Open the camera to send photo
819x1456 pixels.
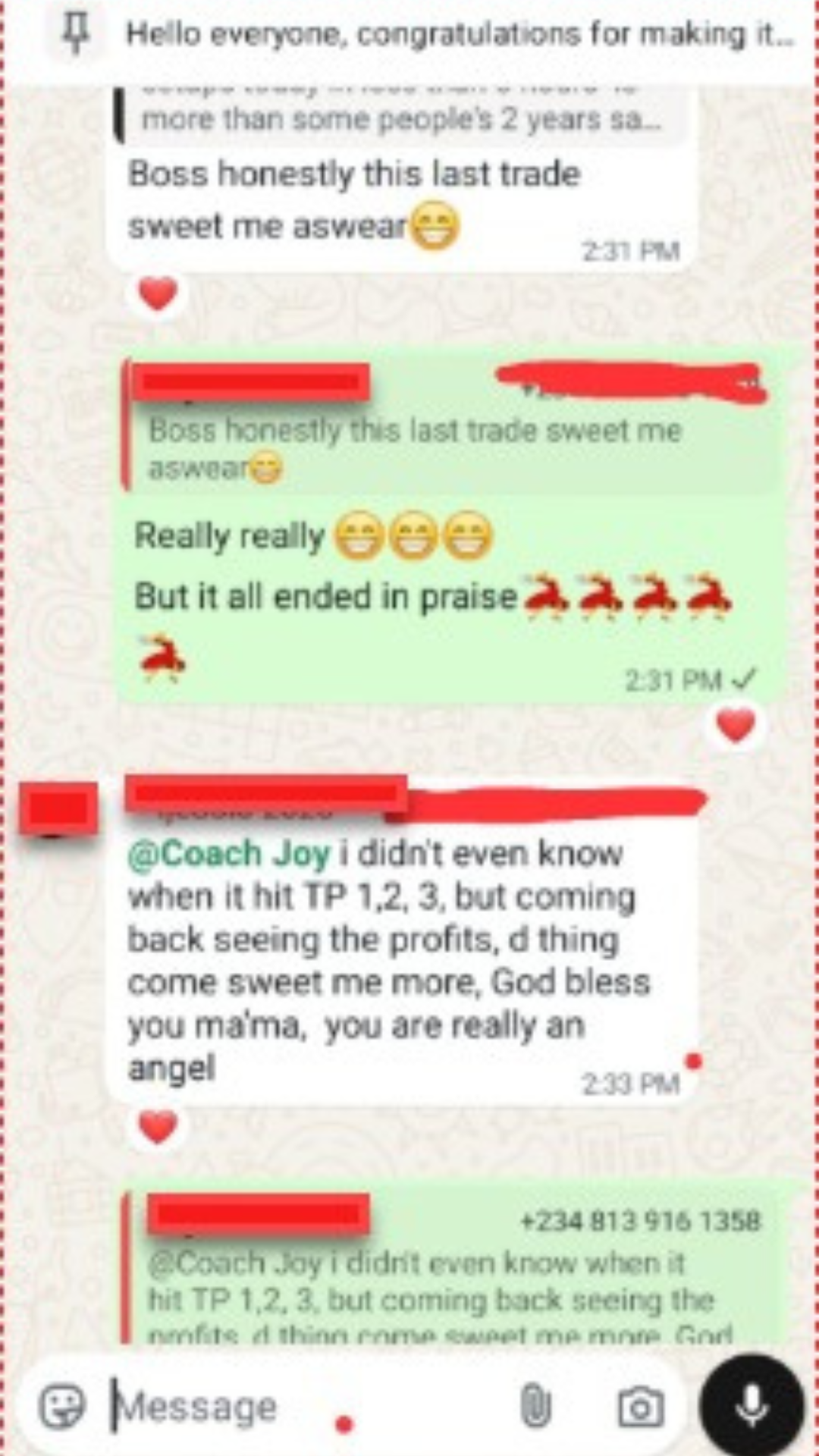click(x=641, y=1407)
